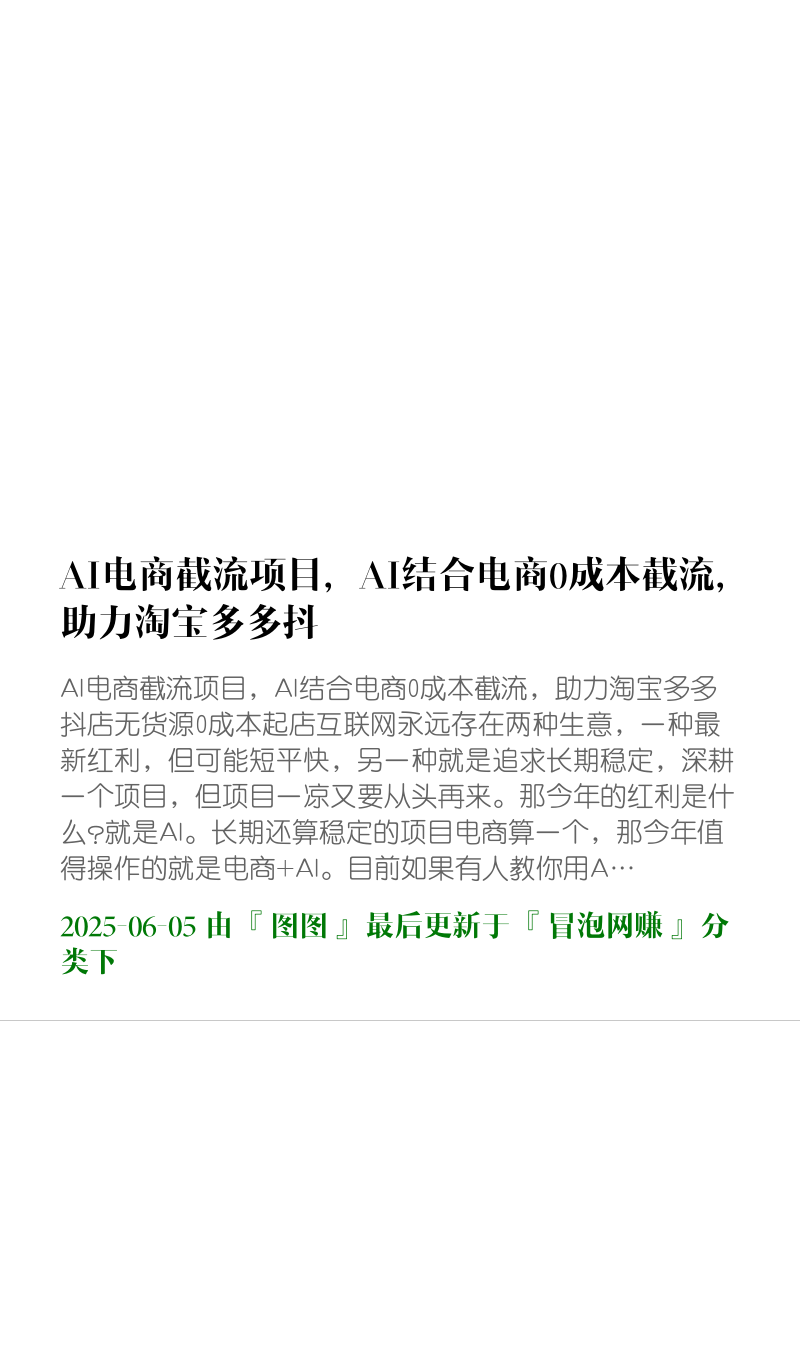Open the AI电商截流项目 article title
Viewport: 800px width, 1360px height.
[x=393, y=599]
